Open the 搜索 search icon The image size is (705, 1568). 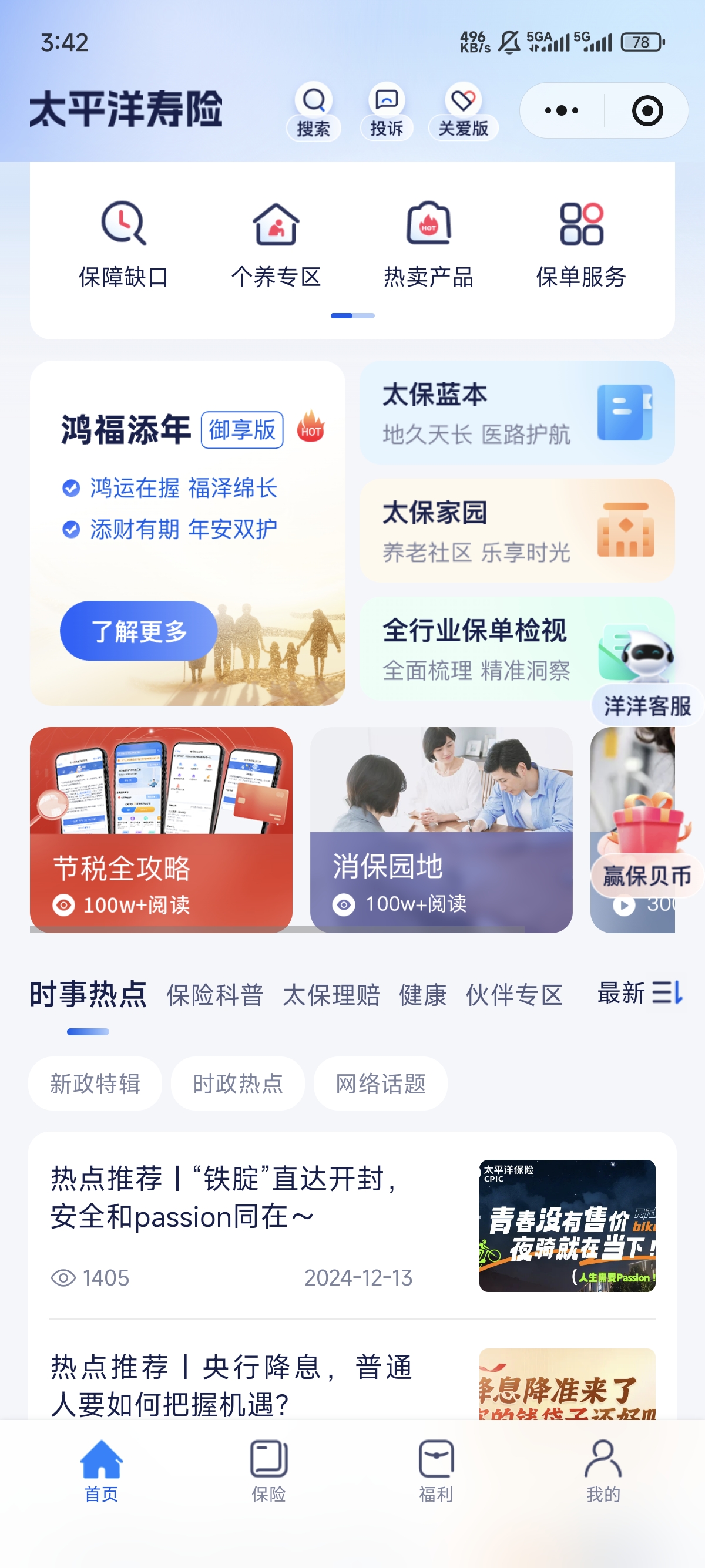[314, 111]
